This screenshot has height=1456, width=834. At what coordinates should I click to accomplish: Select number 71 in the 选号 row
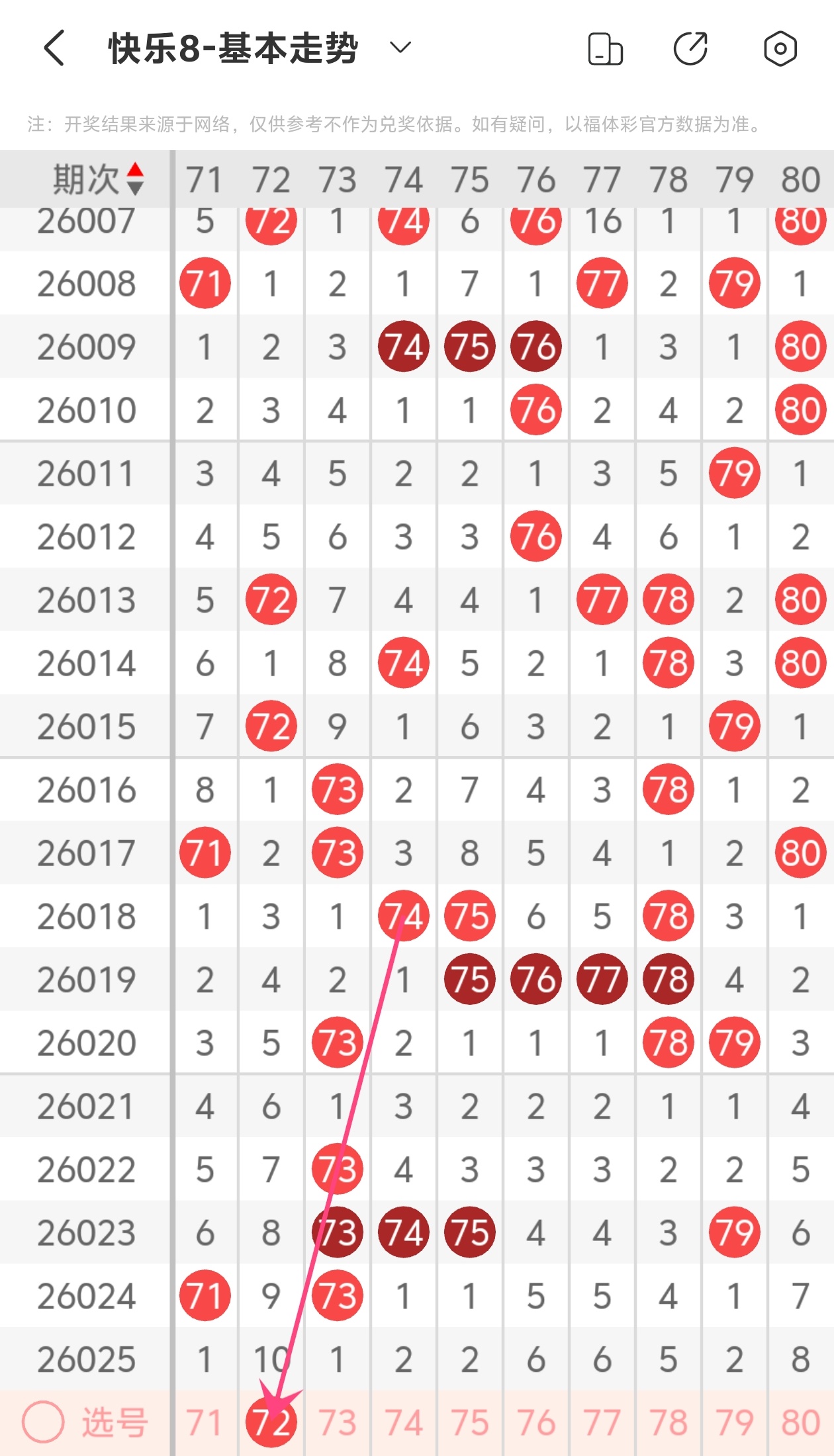[x=205, y=1422]
